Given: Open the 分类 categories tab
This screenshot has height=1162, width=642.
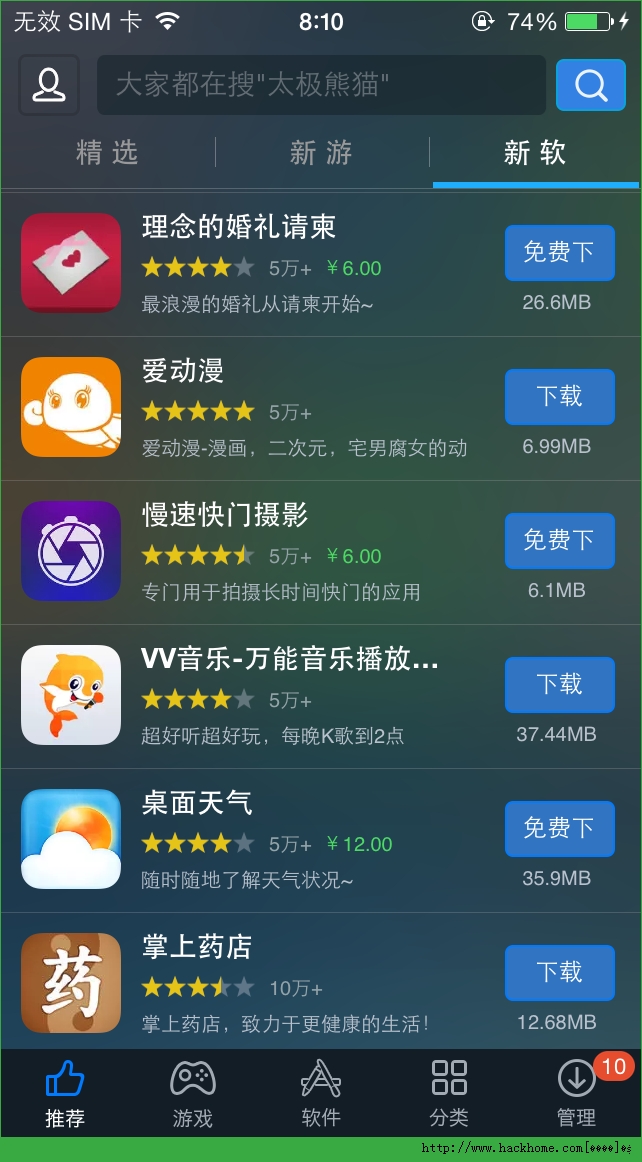Looking at the screenshot, I should coord(449,1094).
